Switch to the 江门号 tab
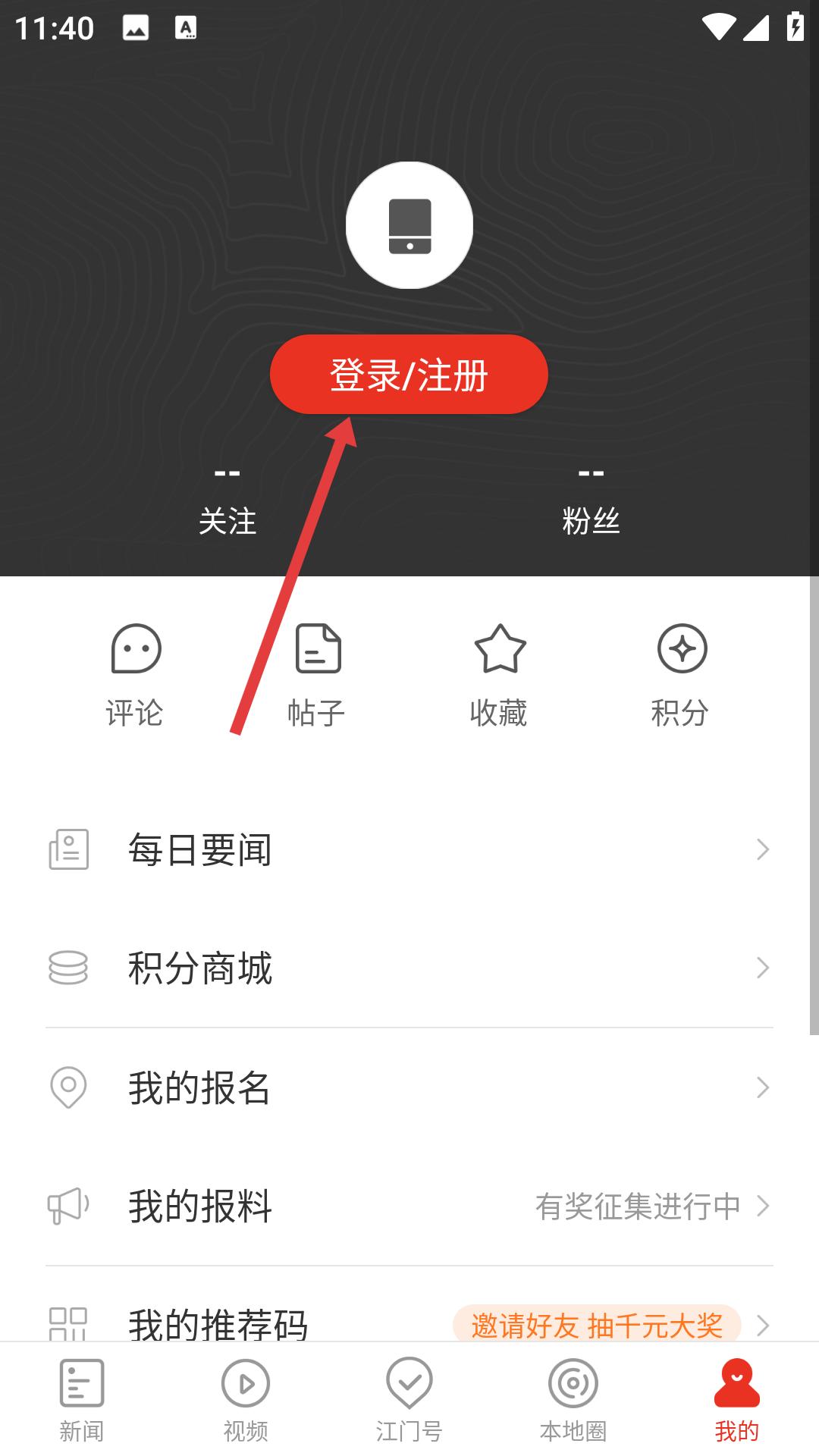This screenshot has height=1456, width=819. click(x=409, y=1400)
